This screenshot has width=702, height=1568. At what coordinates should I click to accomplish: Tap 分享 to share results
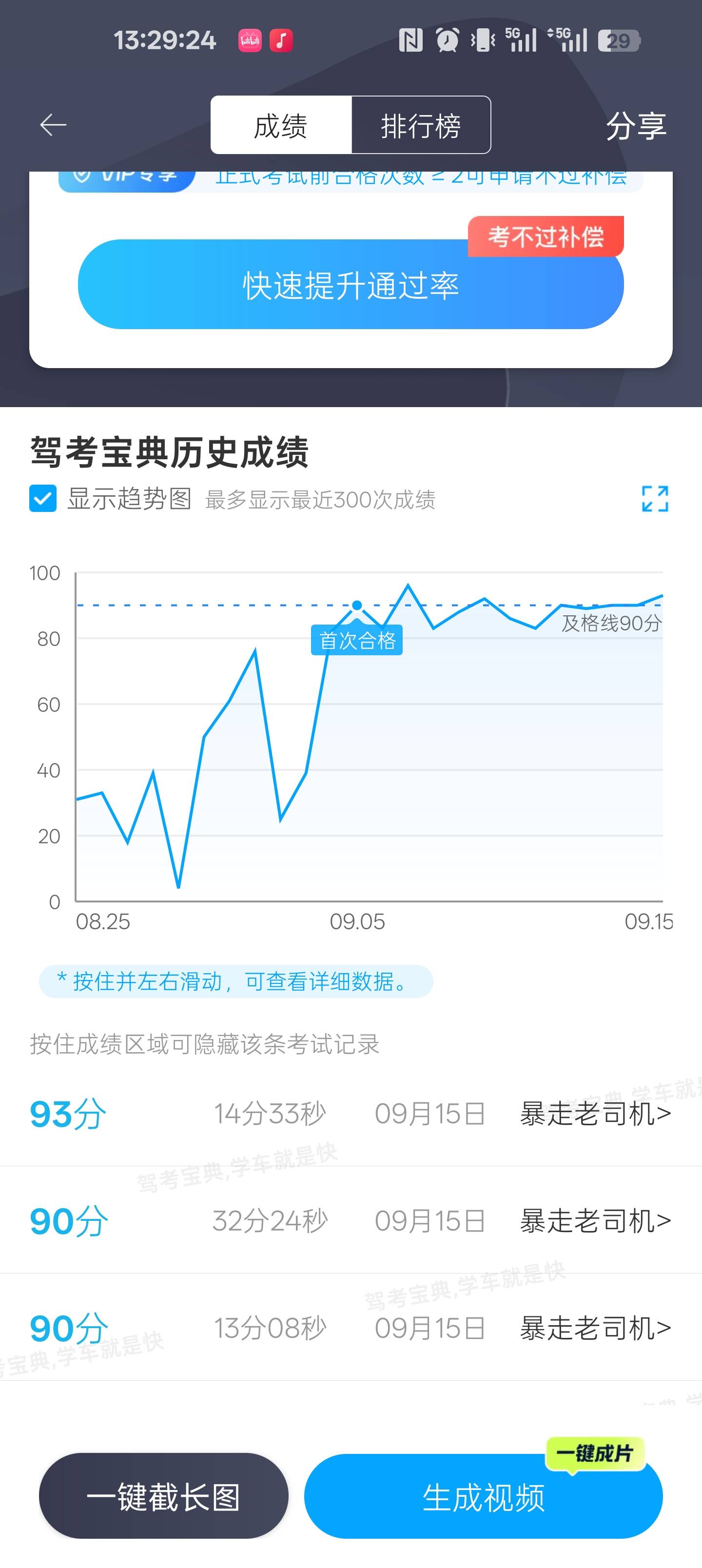(636, 126)
